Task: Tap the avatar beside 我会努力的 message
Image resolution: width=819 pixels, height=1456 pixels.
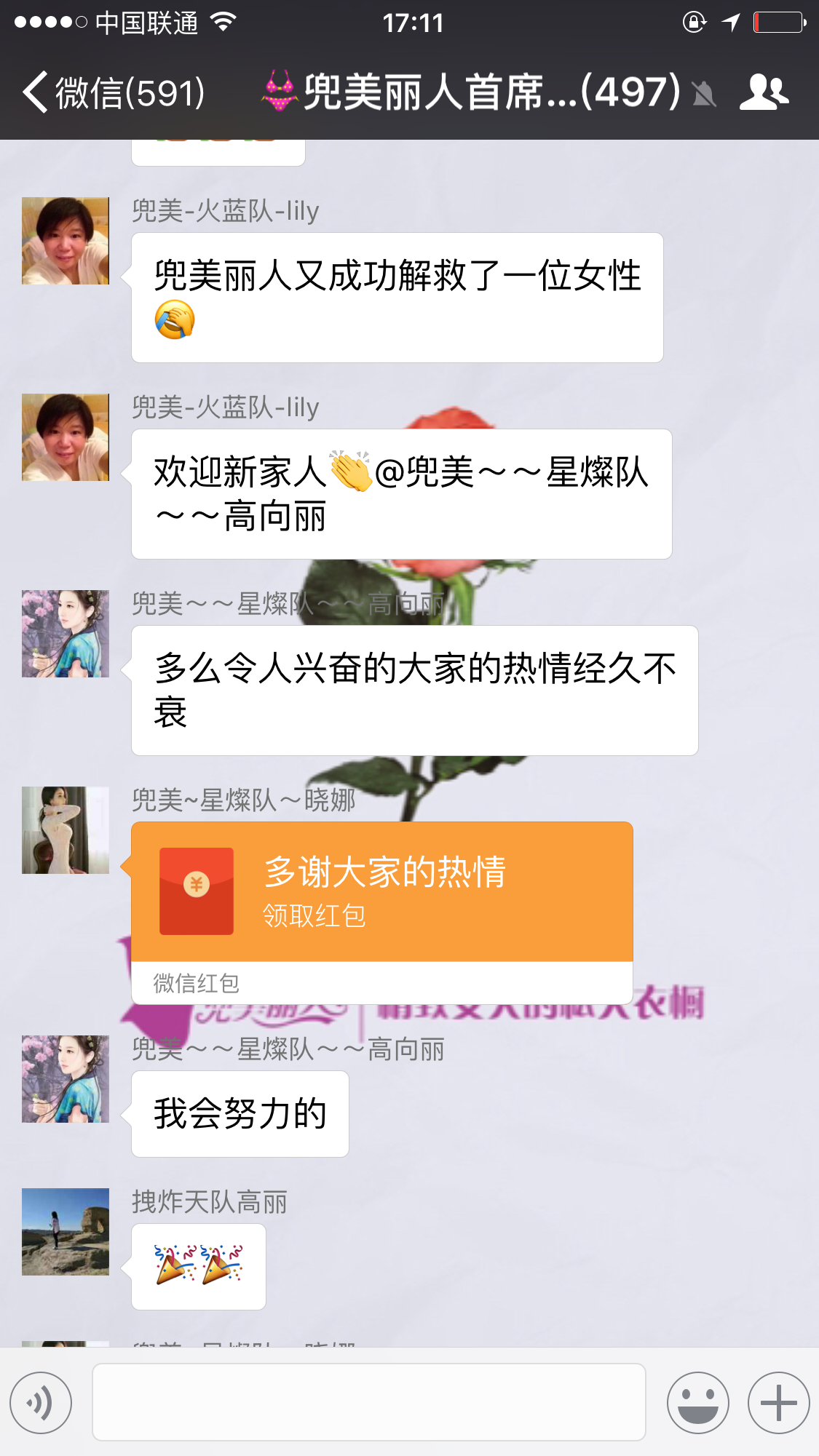Action: pos(66,1078)
